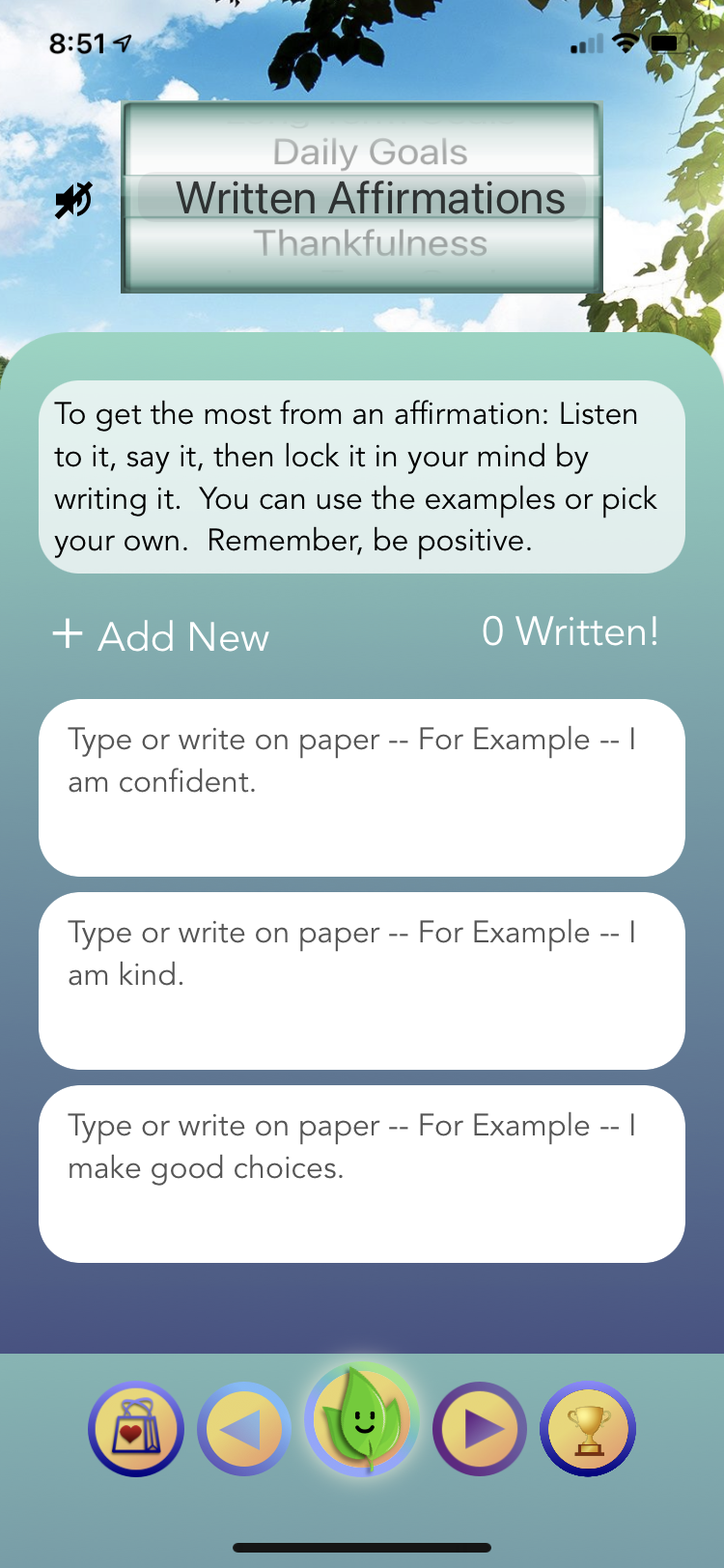Go to the next page arrow
The width and height of the screenshot is (724, 1568).
click(480, 1429)
